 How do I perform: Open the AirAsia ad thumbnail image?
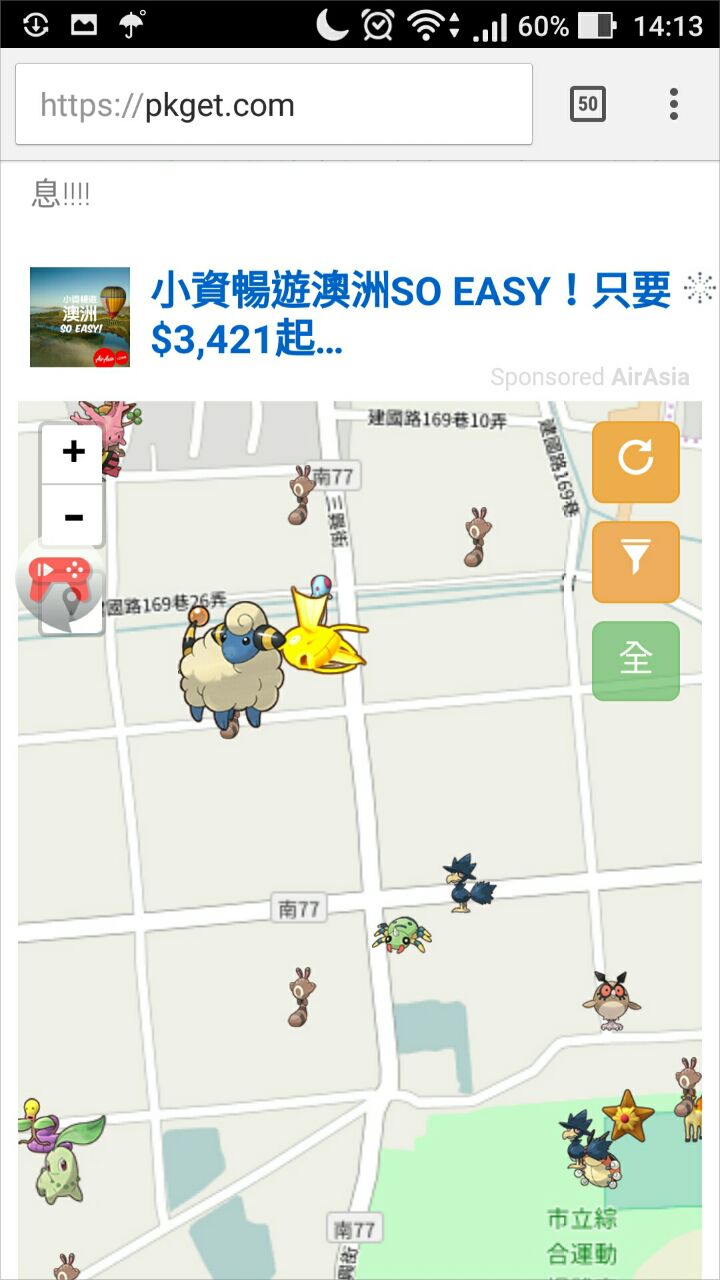pyautogui.click(x=80, y=316)
